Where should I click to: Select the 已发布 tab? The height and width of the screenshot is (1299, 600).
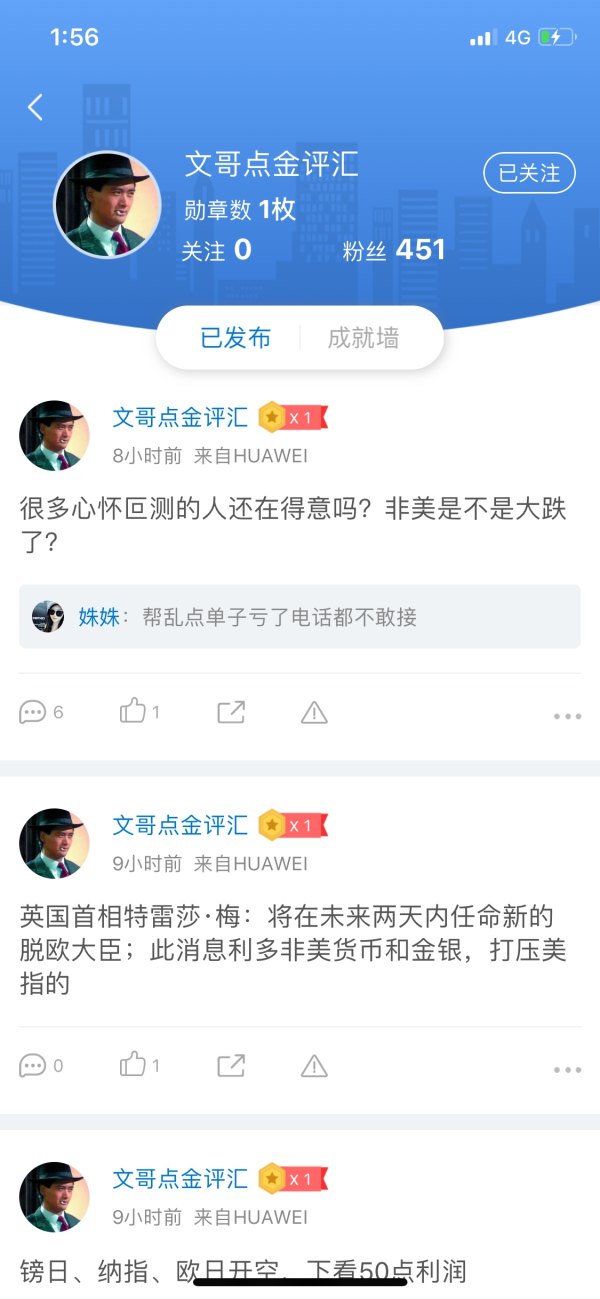click(236, 338)
